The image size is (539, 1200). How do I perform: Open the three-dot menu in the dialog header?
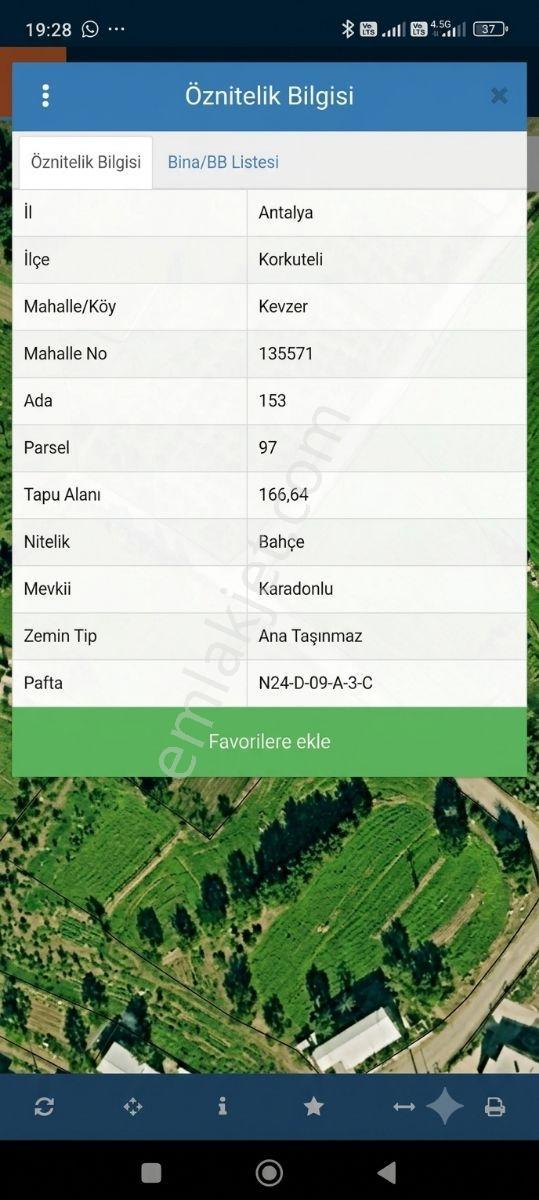pos(45,96)
